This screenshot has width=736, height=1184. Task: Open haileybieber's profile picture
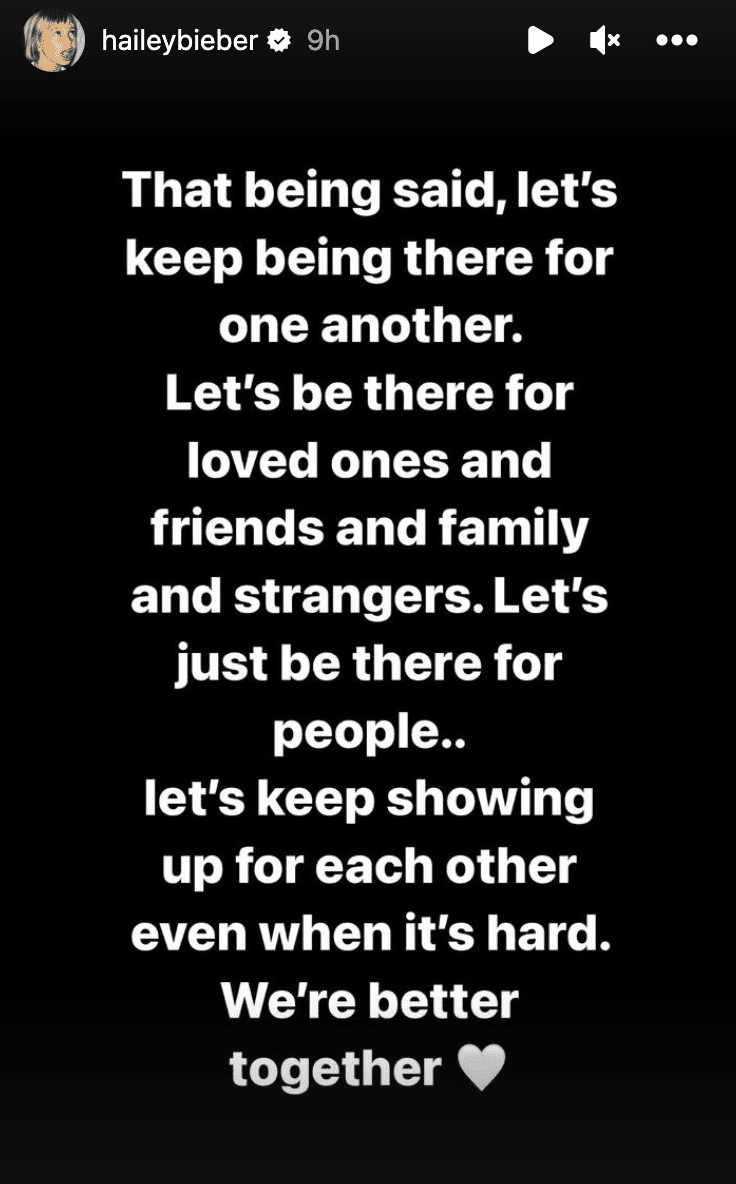(54, 40)
